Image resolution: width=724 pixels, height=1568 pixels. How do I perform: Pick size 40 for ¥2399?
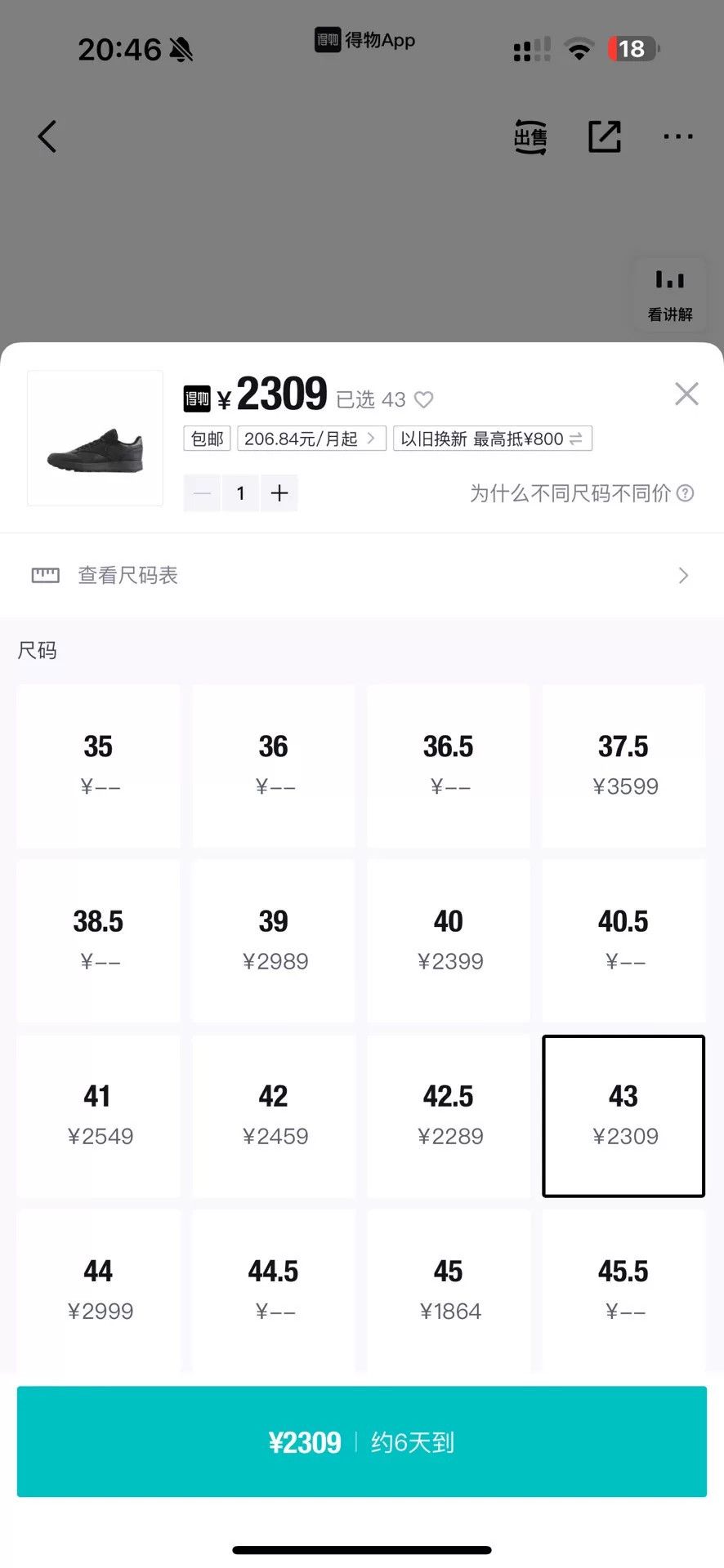coord(449,940)
